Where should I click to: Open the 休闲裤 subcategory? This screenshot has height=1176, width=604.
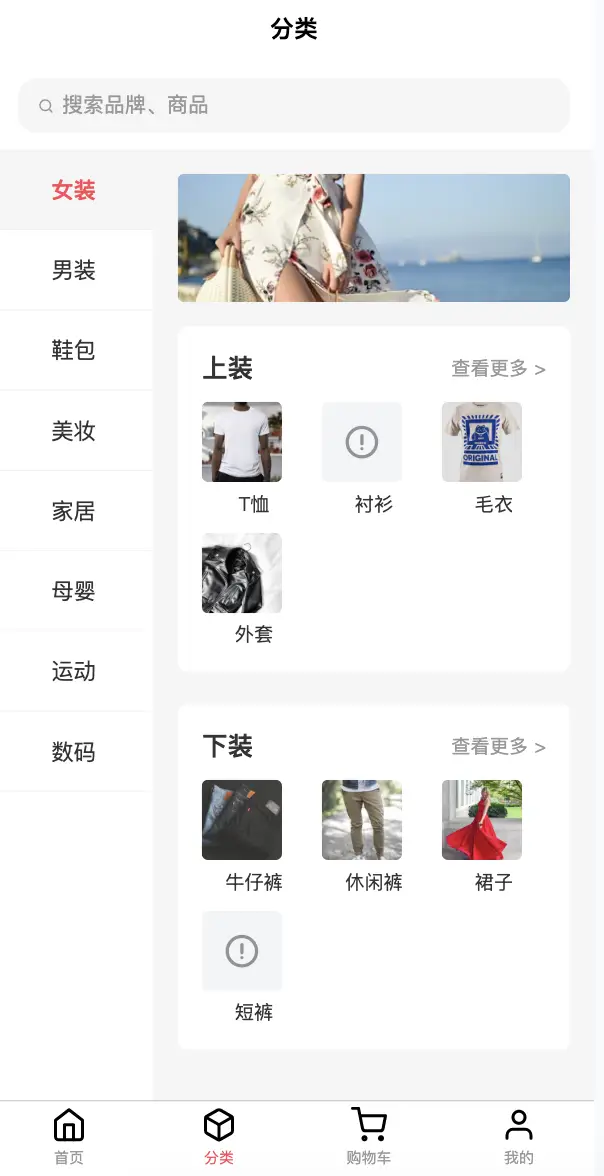pyautogui.click(x=362, y=821)
